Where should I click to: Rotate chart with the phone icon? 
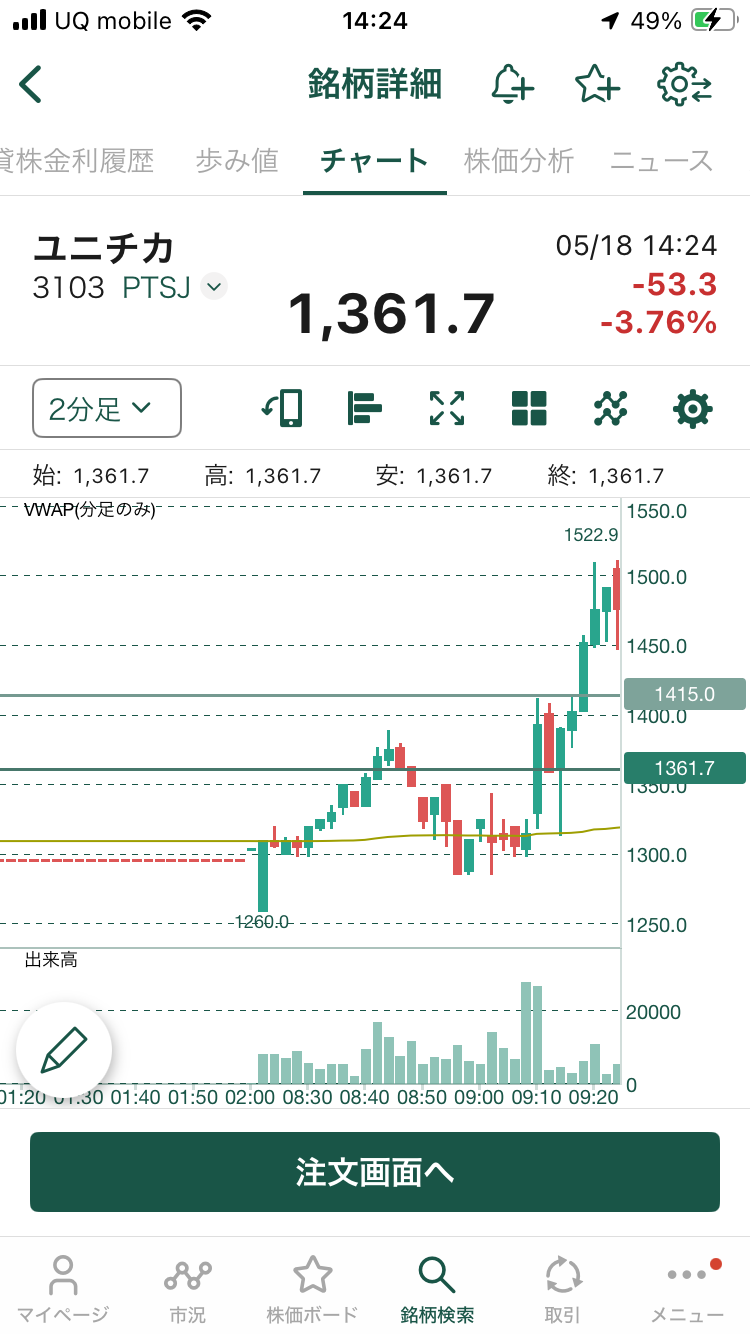click(282, 408)
